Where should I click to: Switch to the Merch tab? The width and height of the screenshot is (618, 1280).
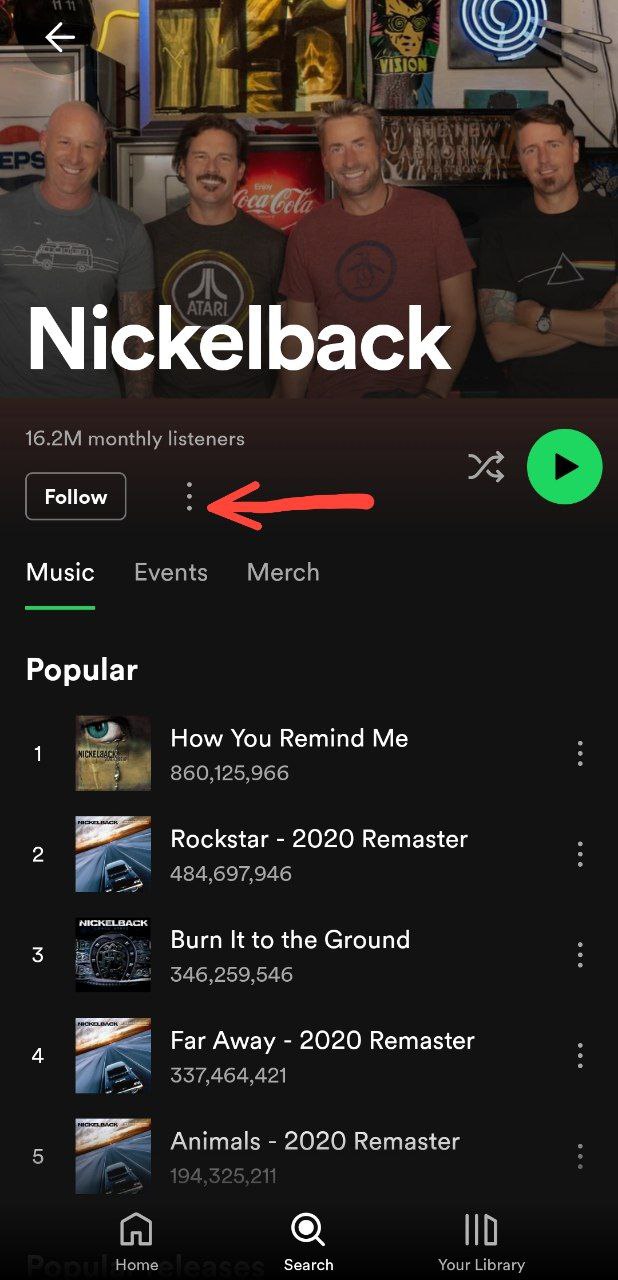[283, 573]
